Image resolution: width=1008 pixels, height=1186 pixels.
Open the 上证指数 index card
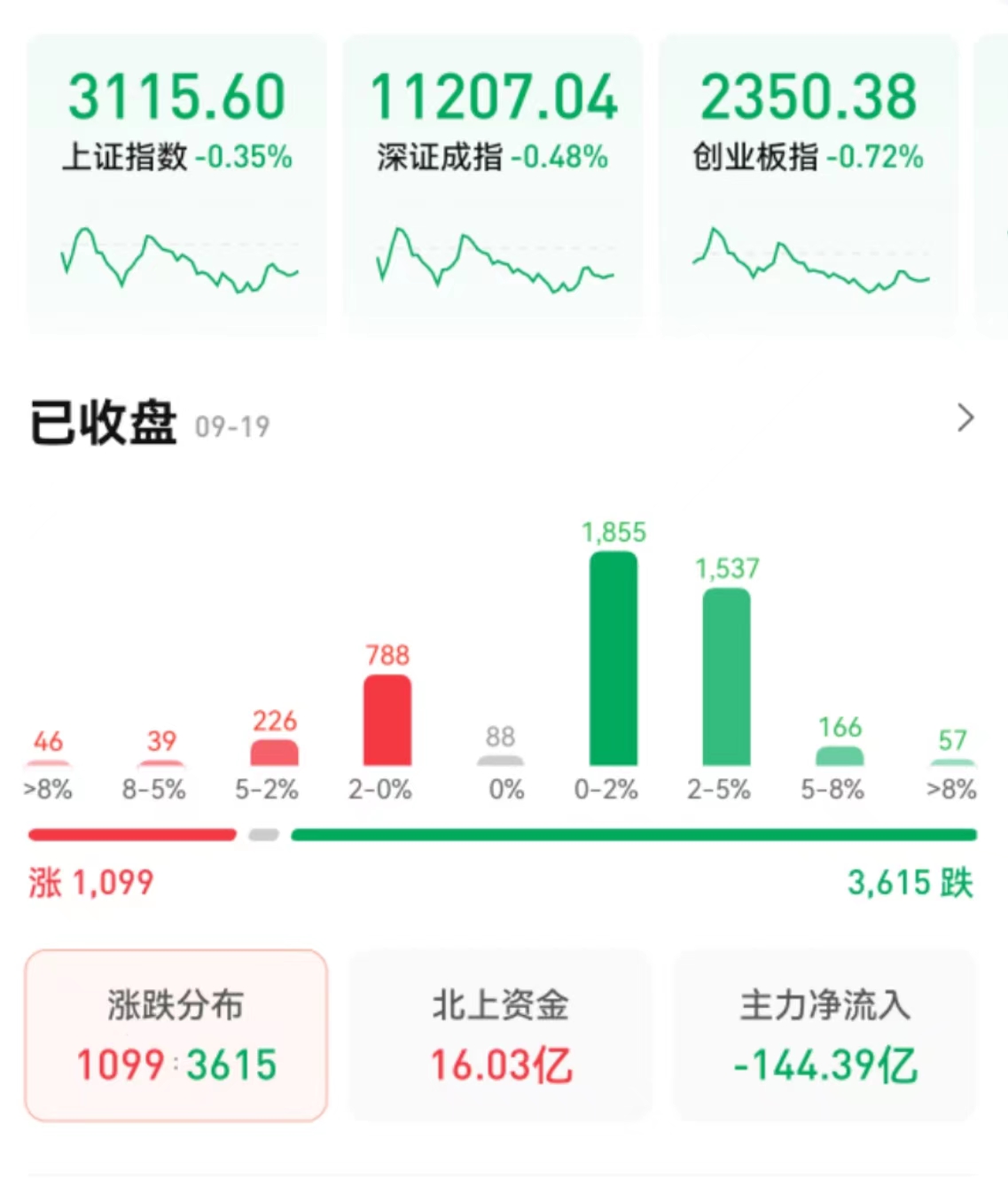[x=176, y=184]
